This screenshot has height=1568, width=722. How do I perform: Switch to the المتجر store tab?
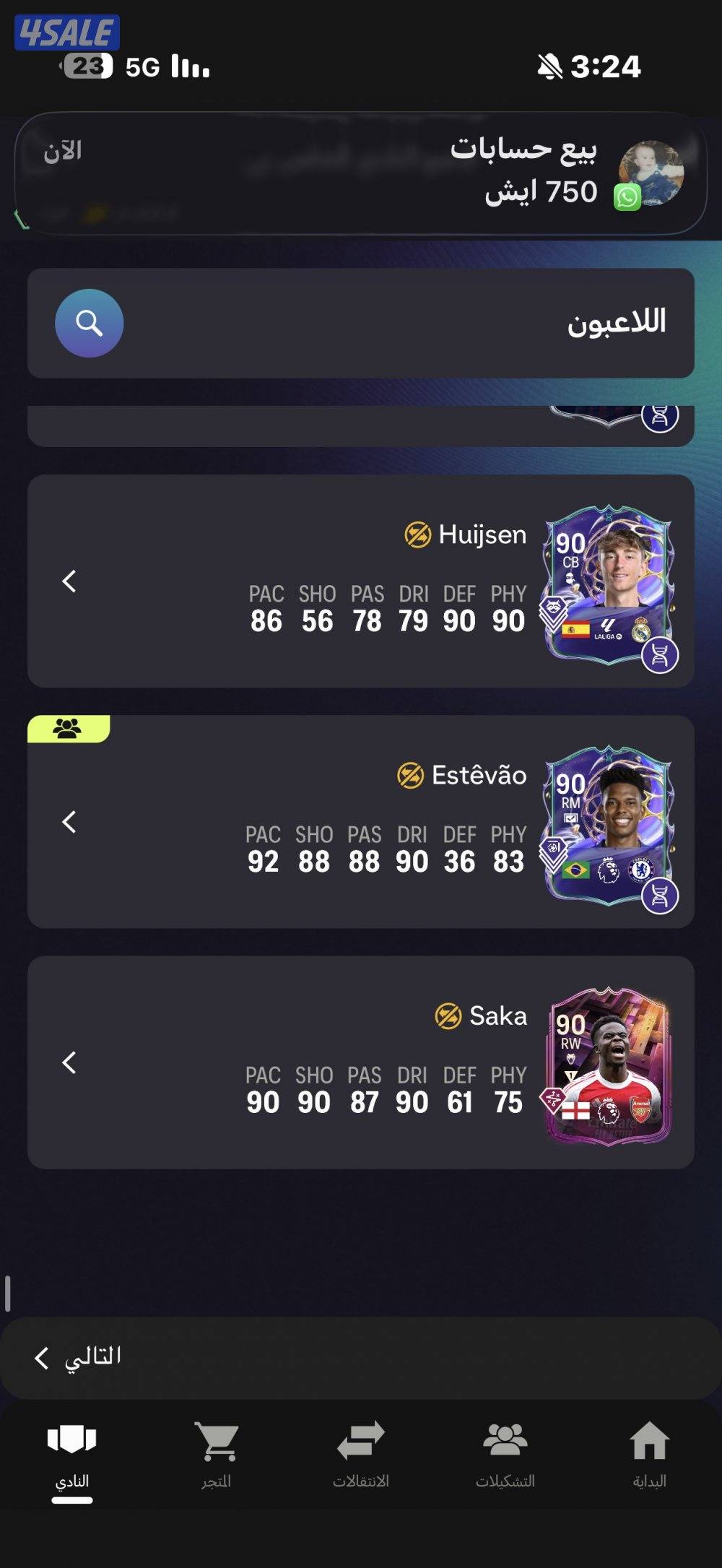click(217, 1453)
